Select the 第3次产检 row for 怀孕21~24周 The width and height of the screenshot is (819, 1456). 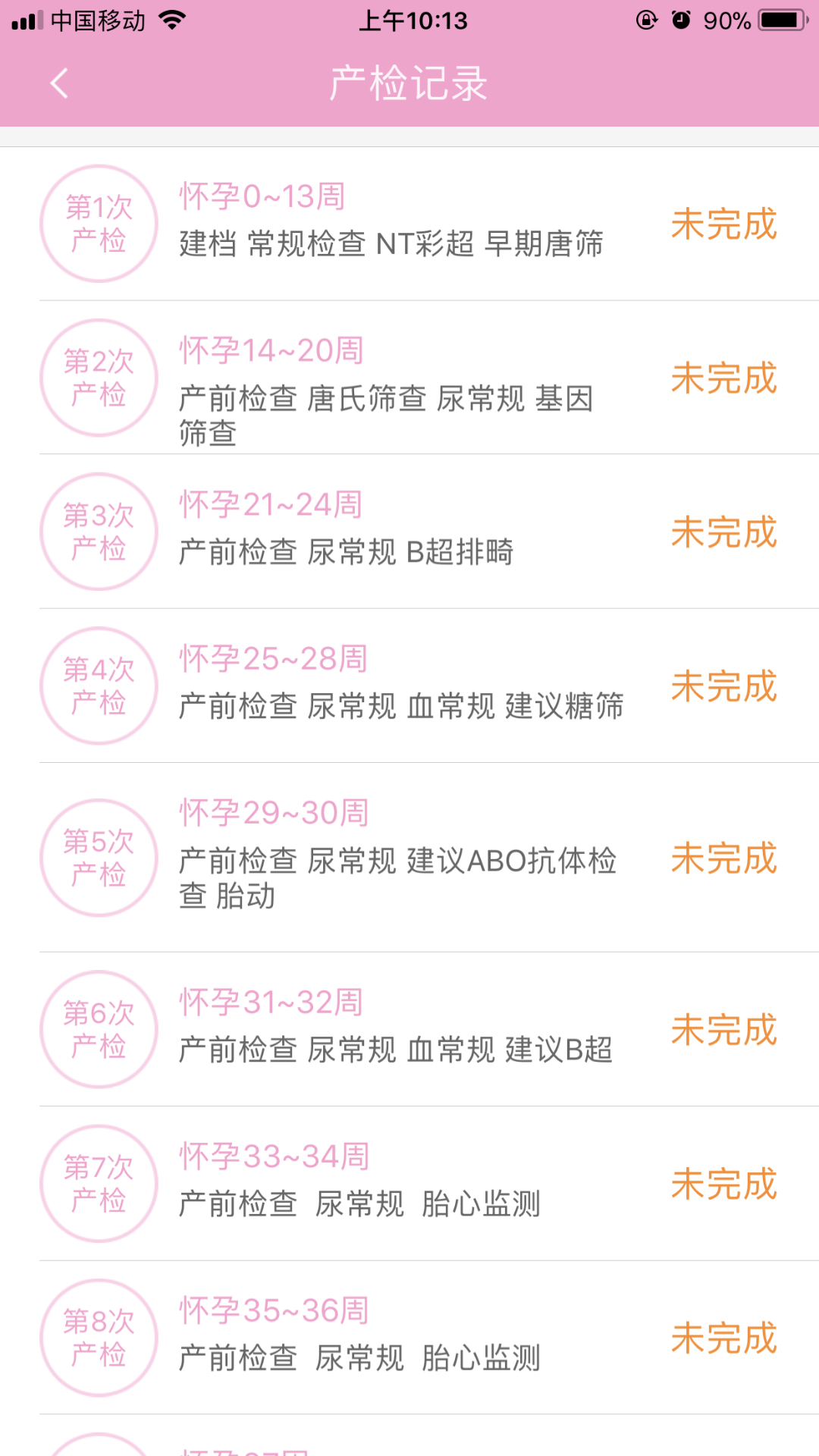point(409,532)
